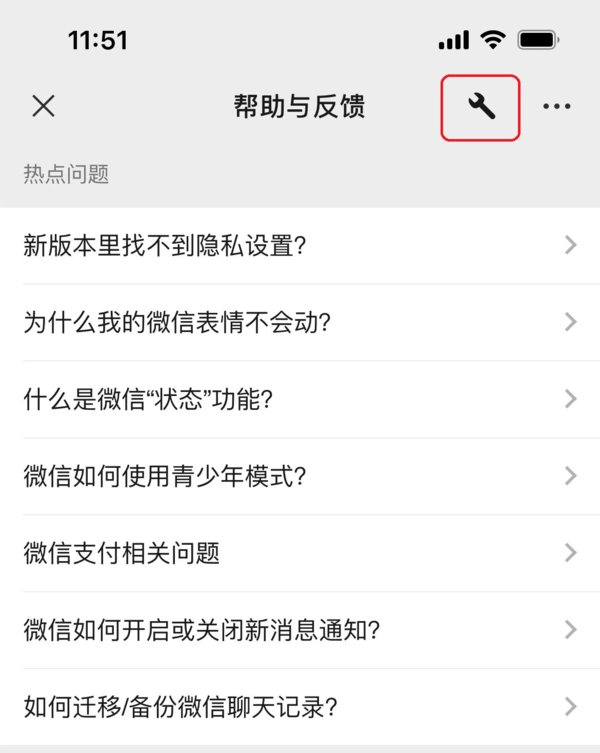Open the three-dot more options menu

[556, 106]
